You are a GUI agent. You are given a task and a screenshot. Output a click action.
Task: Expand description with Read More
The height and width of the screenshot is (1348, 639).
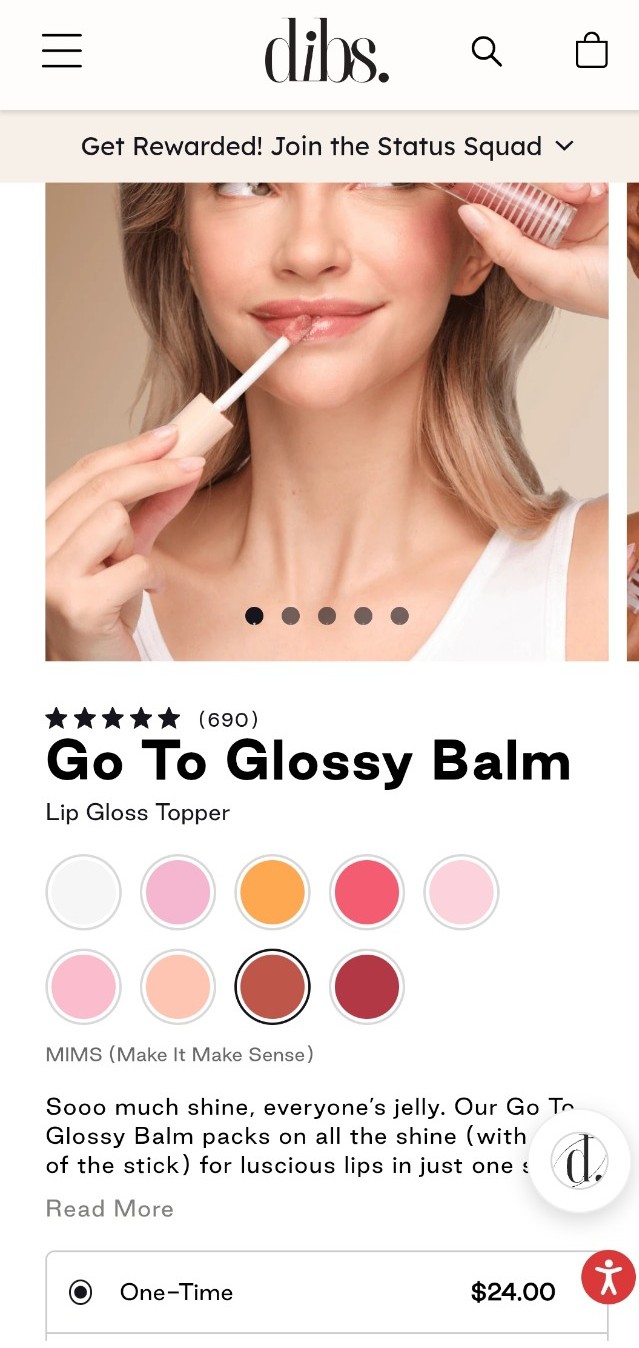coord(110,1209)
